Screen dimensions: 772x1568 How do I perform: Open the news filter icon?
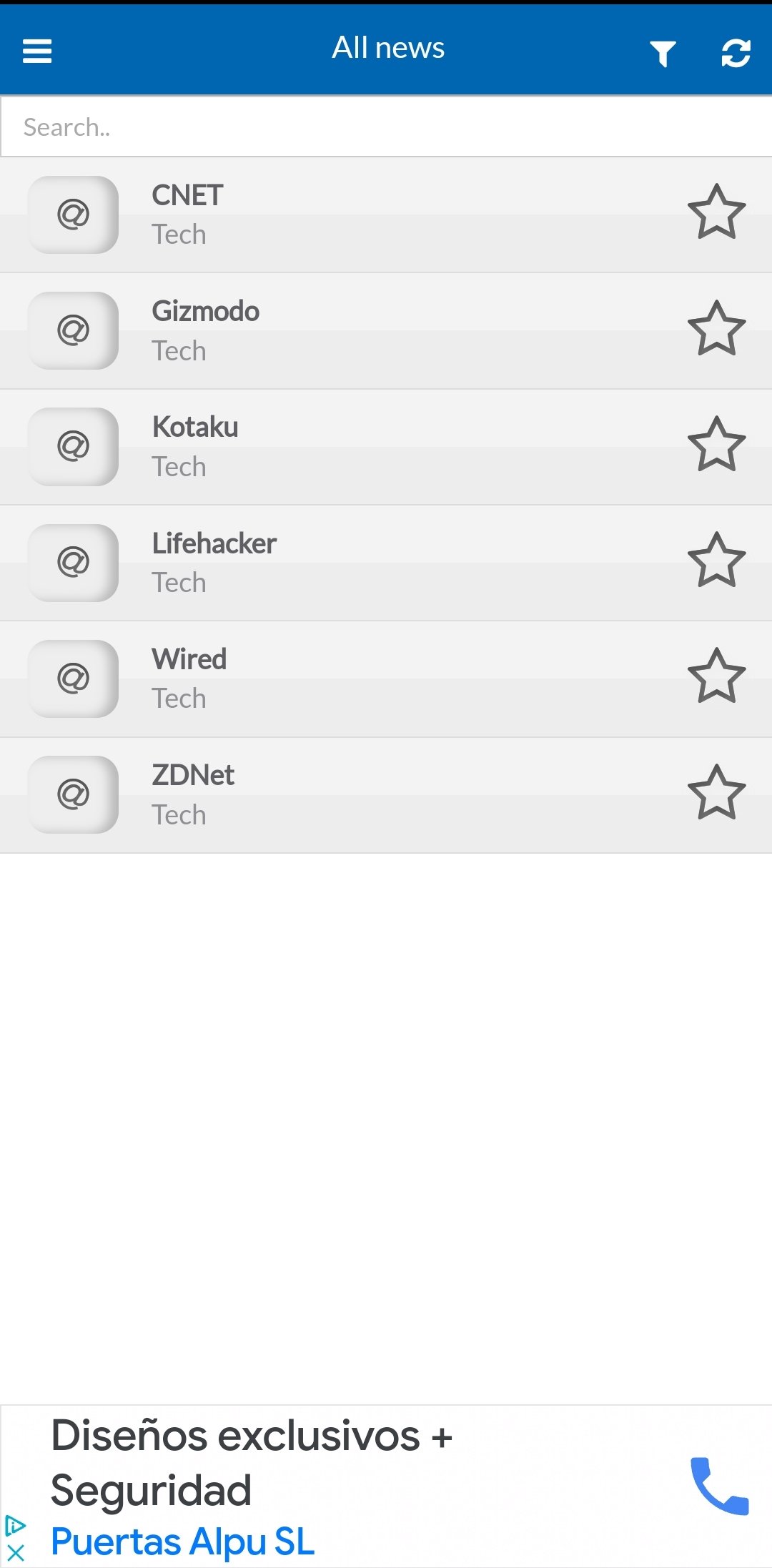point(663,53)
